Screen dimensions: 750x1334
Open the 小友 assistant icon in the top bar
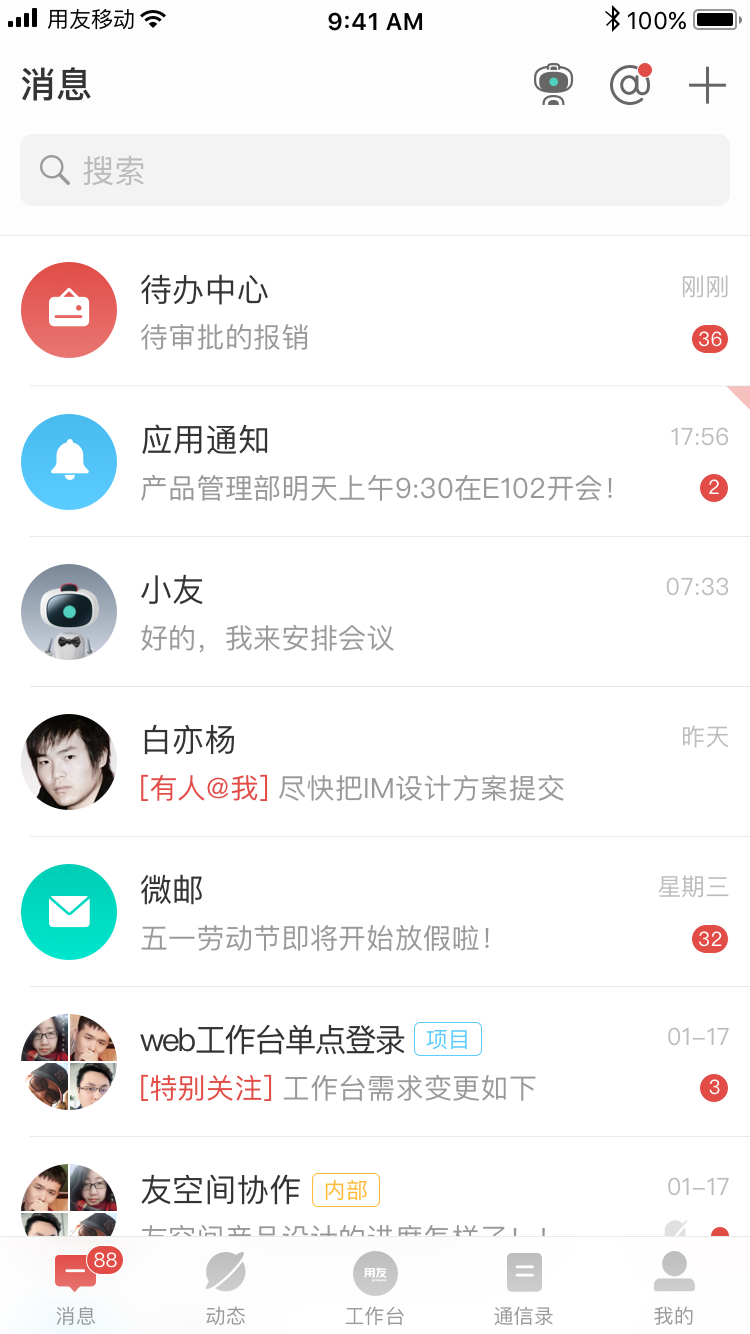coord(553,84)
